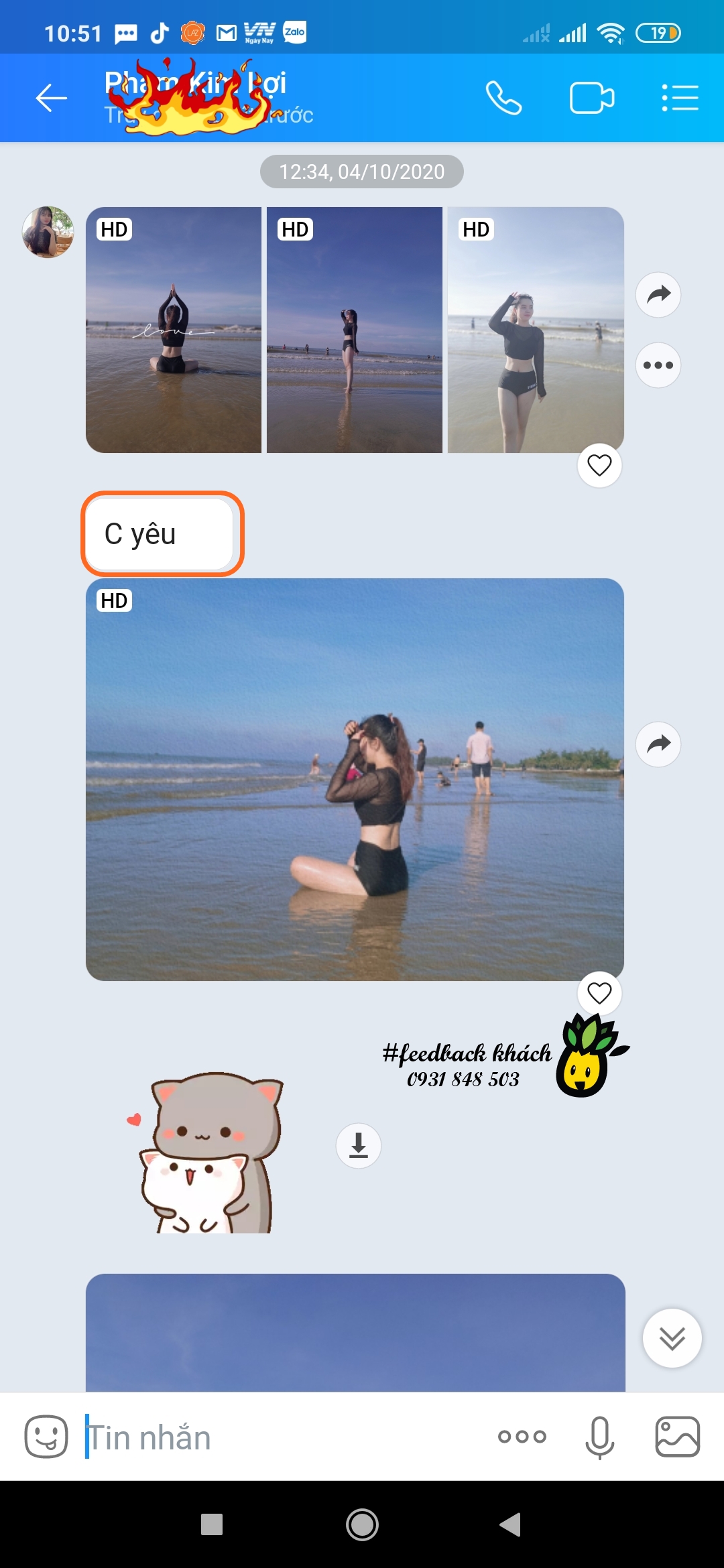This screenshot has width=724, height=1568.
Task: Open the sender's profile avatar
Action: pos(48,232)
